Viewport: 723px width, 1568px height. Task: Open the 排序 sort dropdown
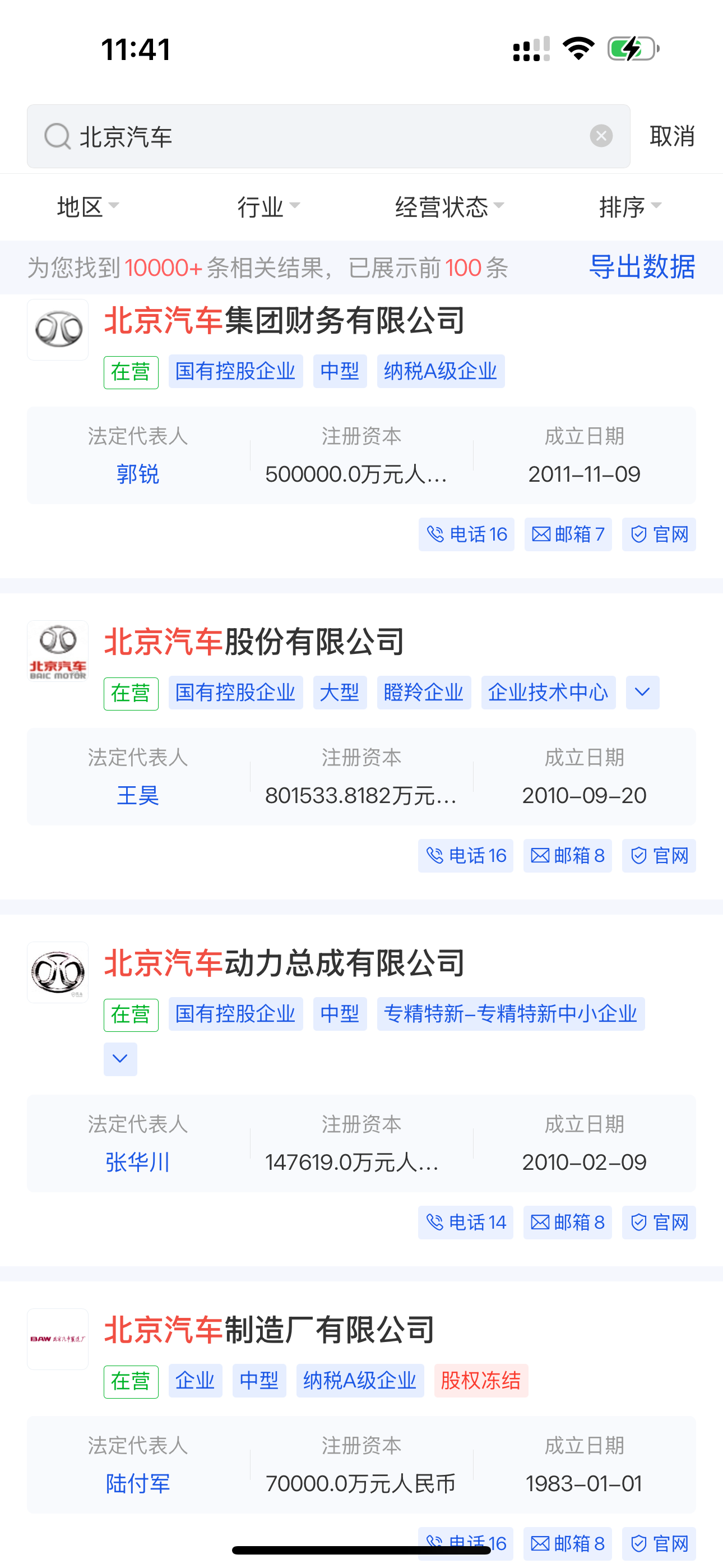click(629, 207)
